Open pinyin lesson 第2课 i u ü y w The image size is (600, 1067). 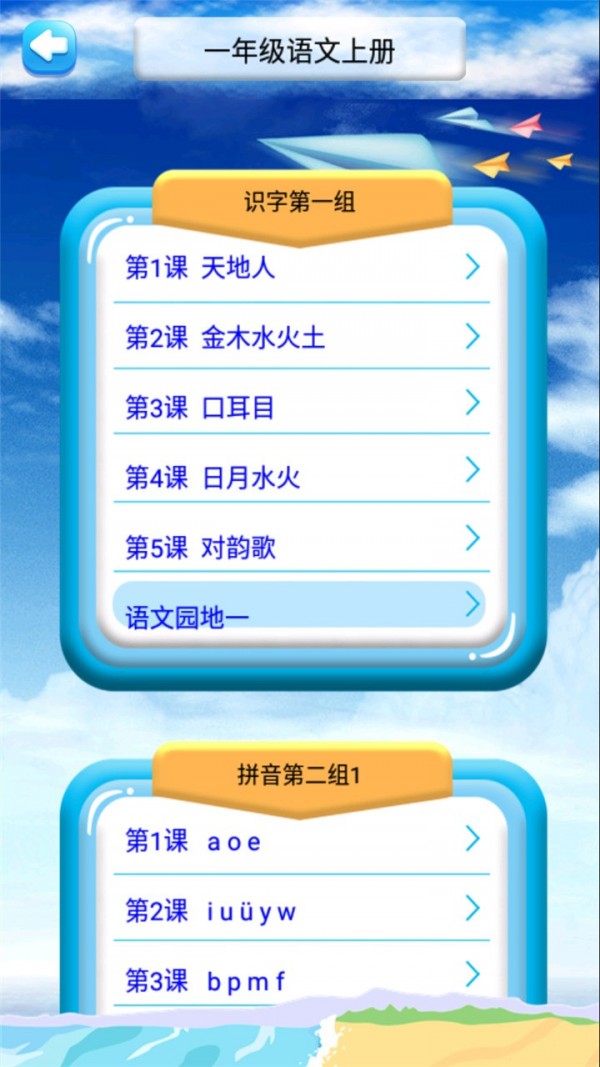coord(300,911)
